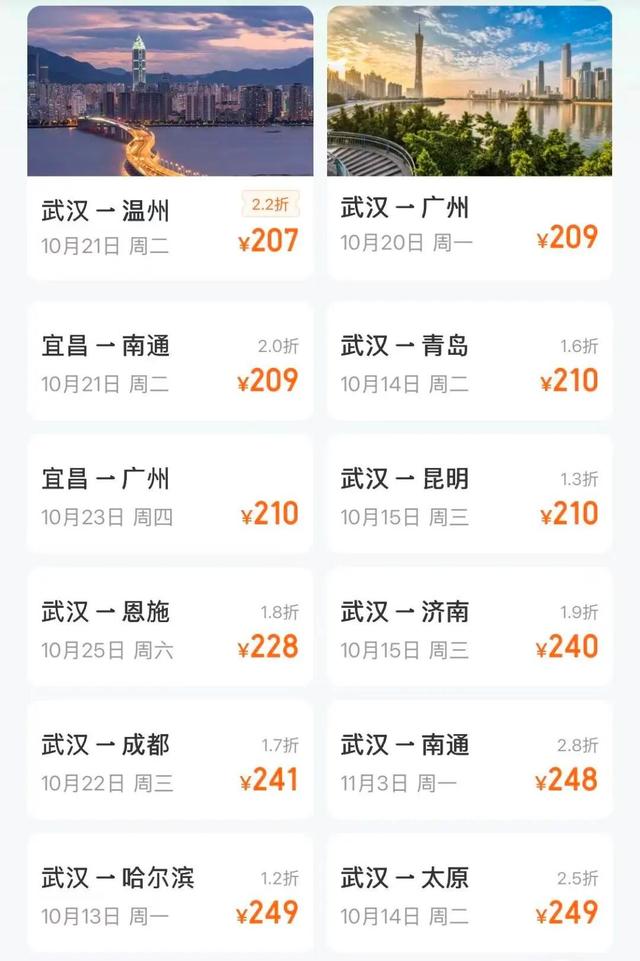This screenshot has width=640, height=961.
Task: View the 武汉 to 太原 flight deal
Action: 469,894
